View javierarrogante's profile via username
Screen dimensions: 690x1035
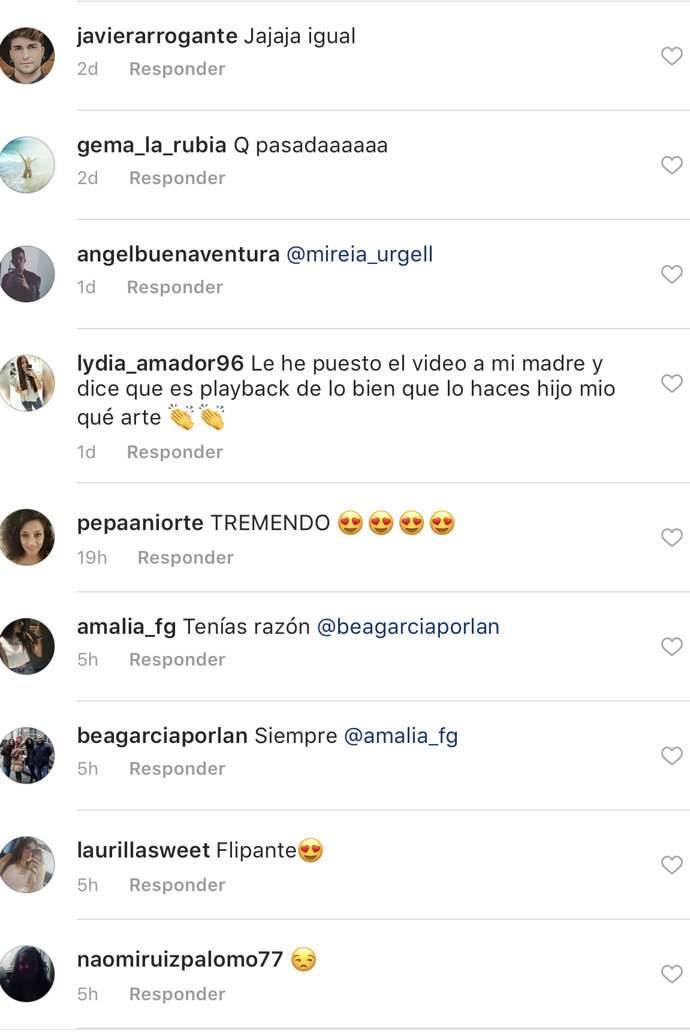tap(156, 37)
